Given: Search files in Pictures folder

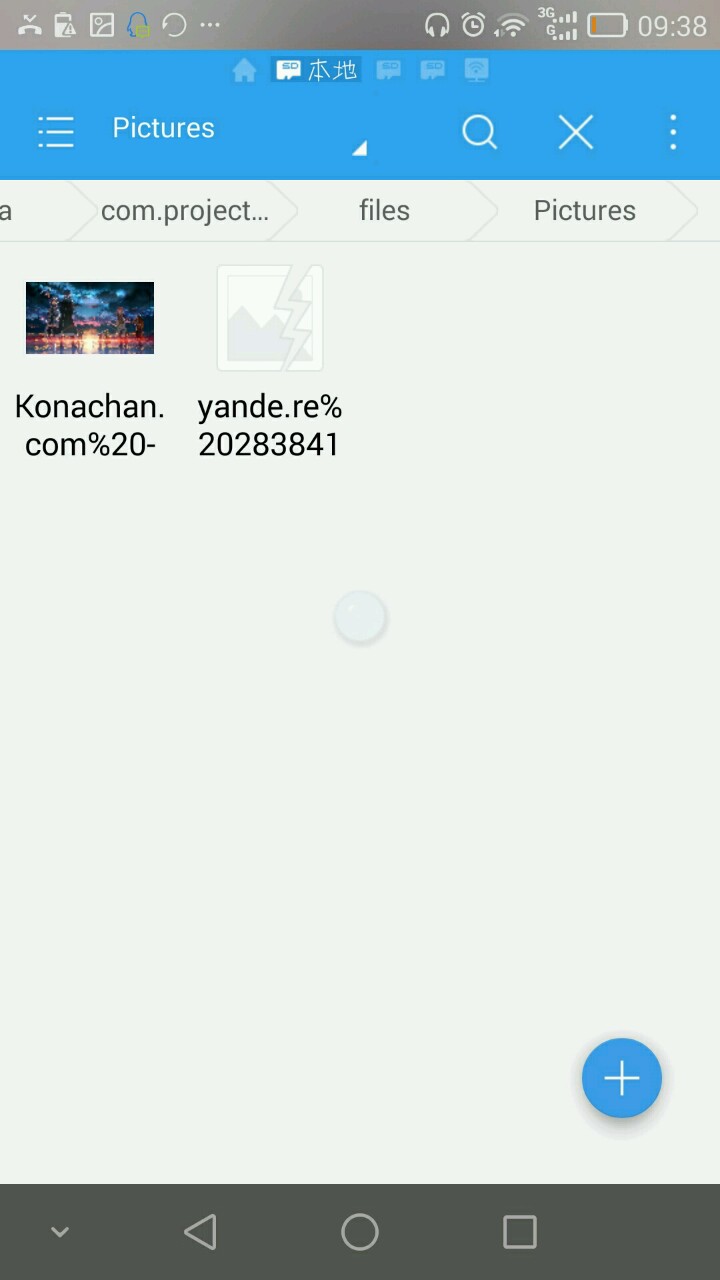Looking at the screenshot, I should (479, 131).
